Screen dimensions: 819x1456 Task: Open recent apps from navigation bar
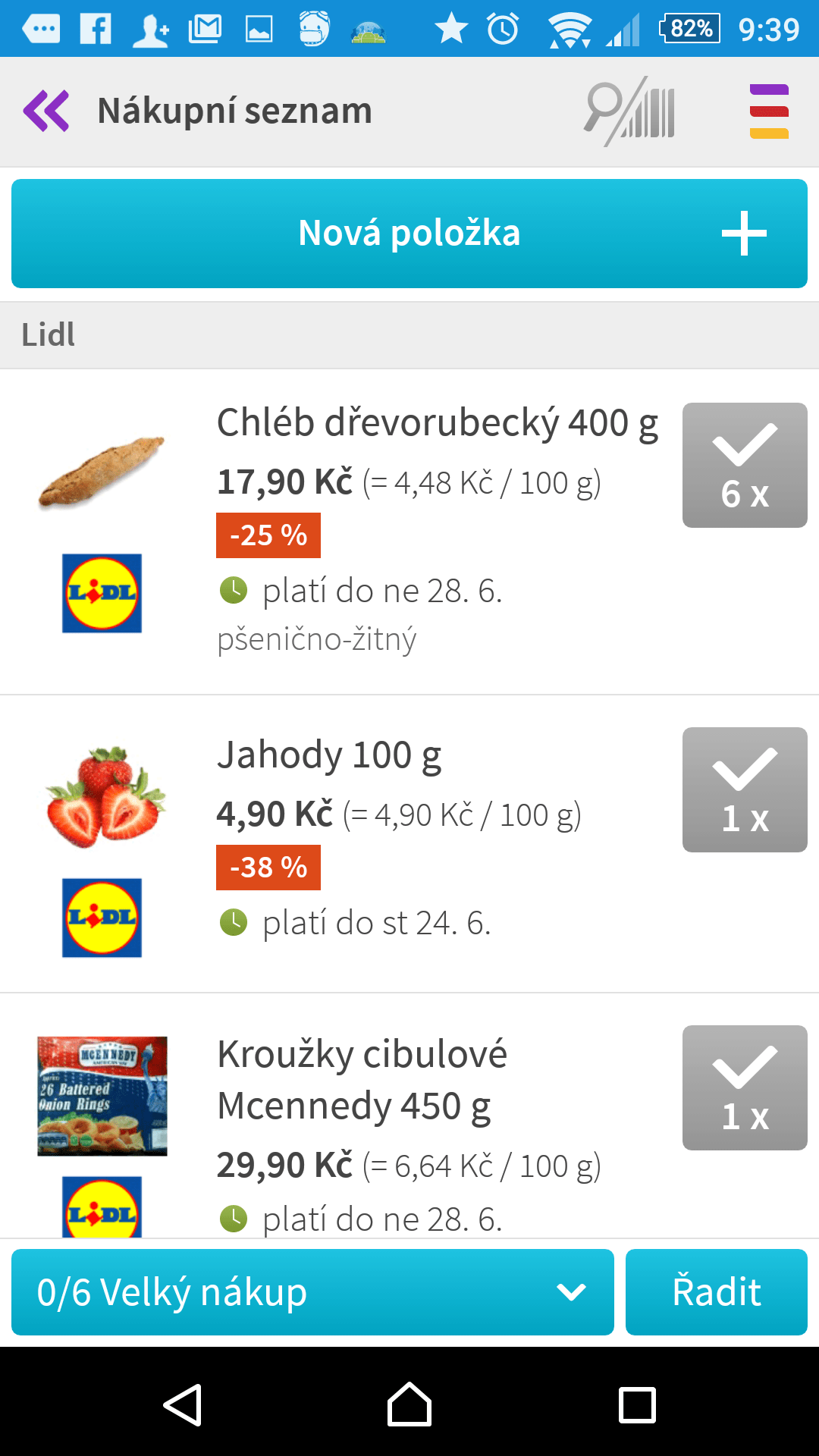coord(637,1404)
